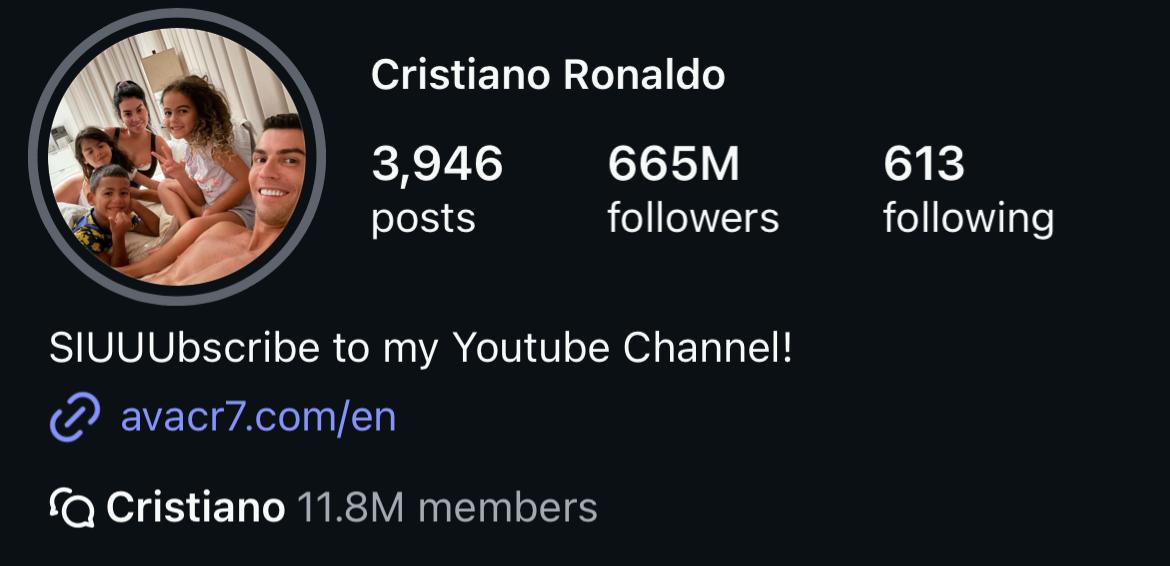Show the 613 following list

pos(967,190)
